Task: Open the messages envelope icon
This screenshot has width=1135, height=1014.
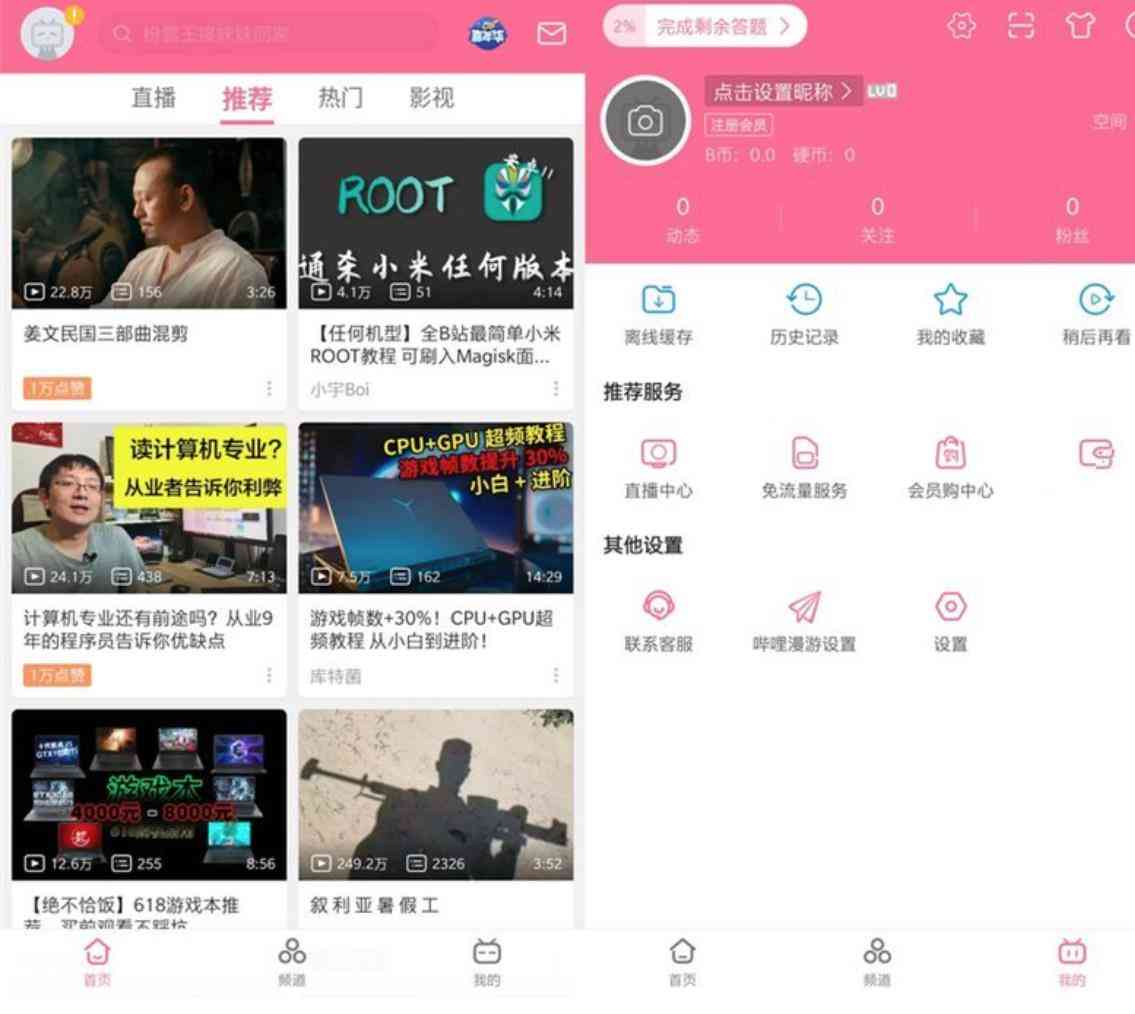Action: [551, 34]
